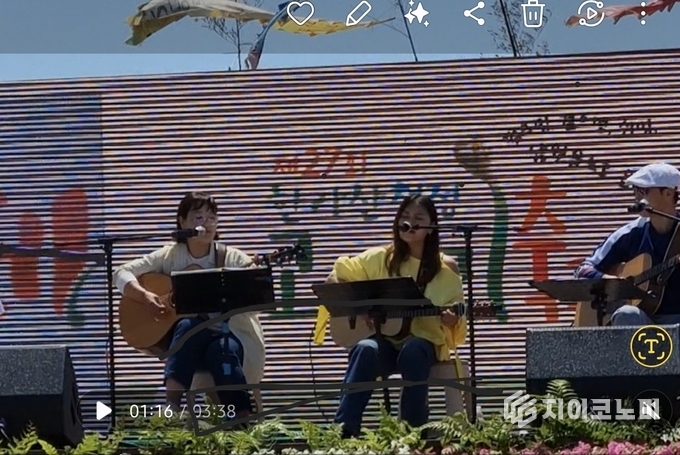Play the video
The height and width of the screenshot is (455, 680).
coord(104,410)
